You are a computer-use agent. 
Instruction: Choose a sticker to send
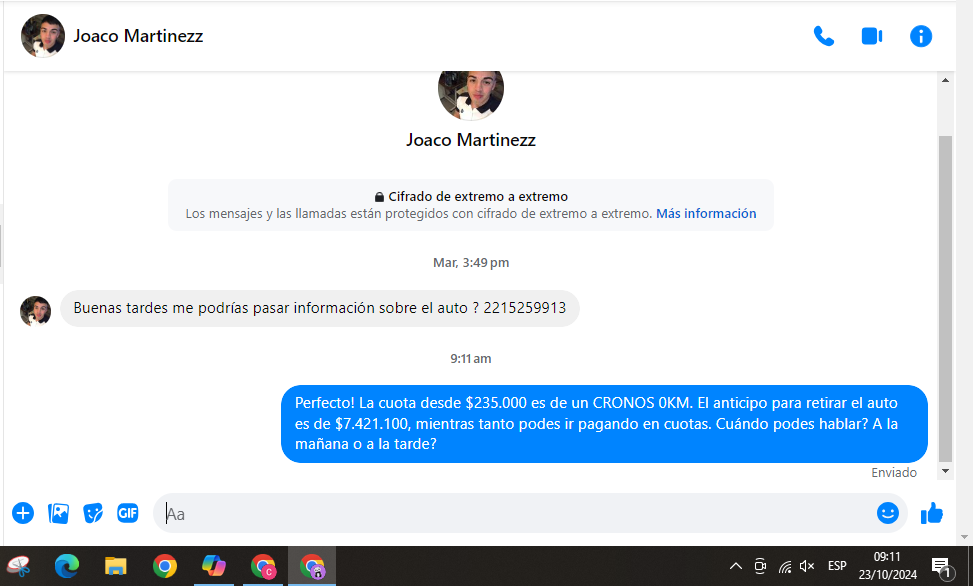pos(93,513)
